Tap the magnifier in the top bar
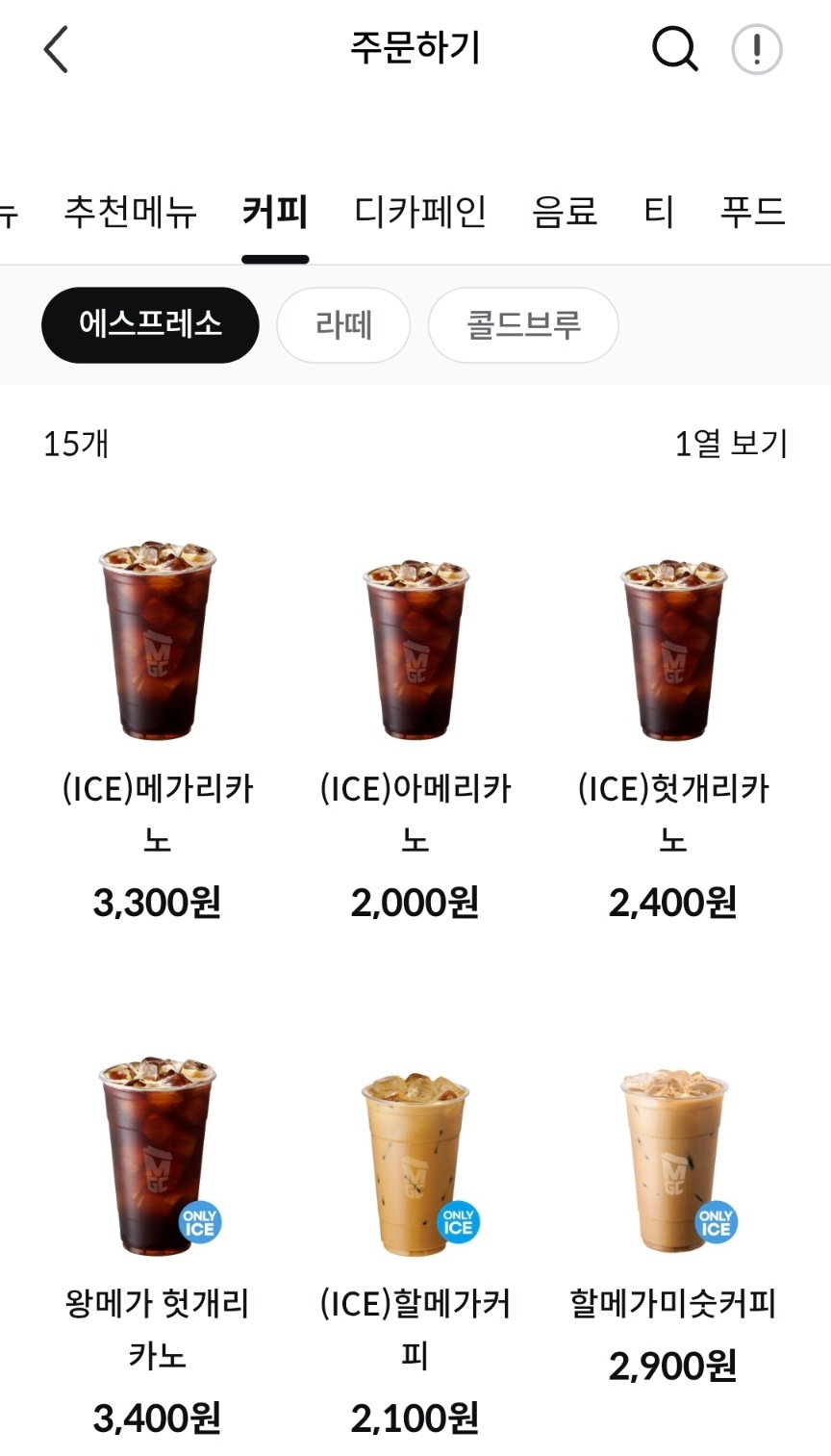The height and width of the screenshot is (1456, 831). [x=675, y=49]
